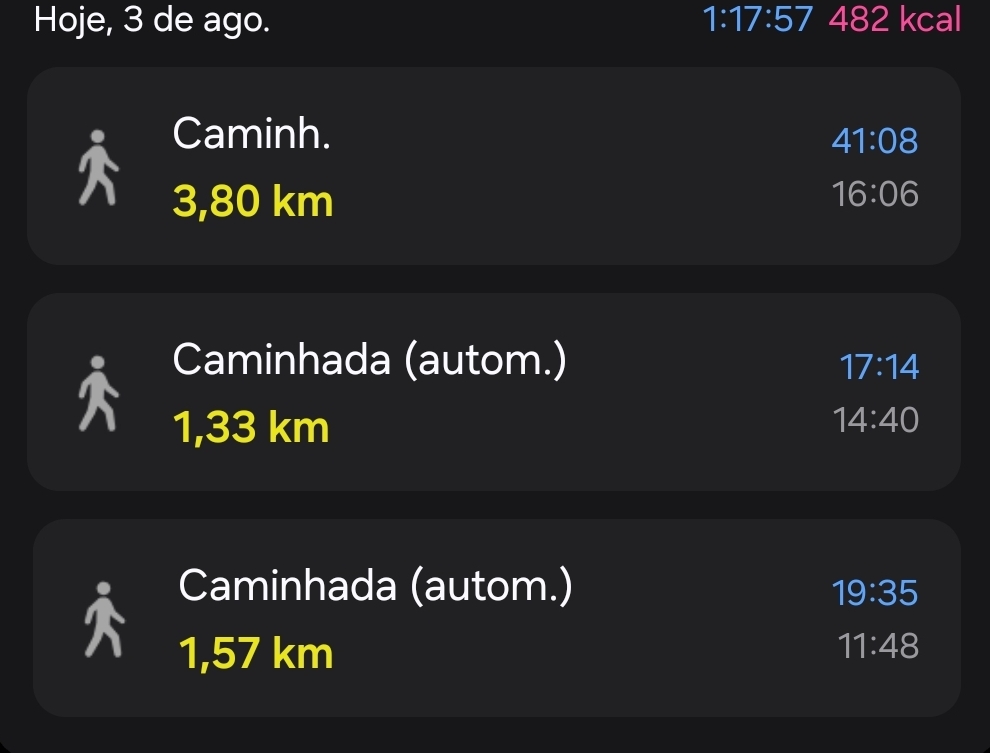Viewport: 990px width, 753px height.
Task: Open the Caminh. 3,80 km workout
Action: pos(494,166)
